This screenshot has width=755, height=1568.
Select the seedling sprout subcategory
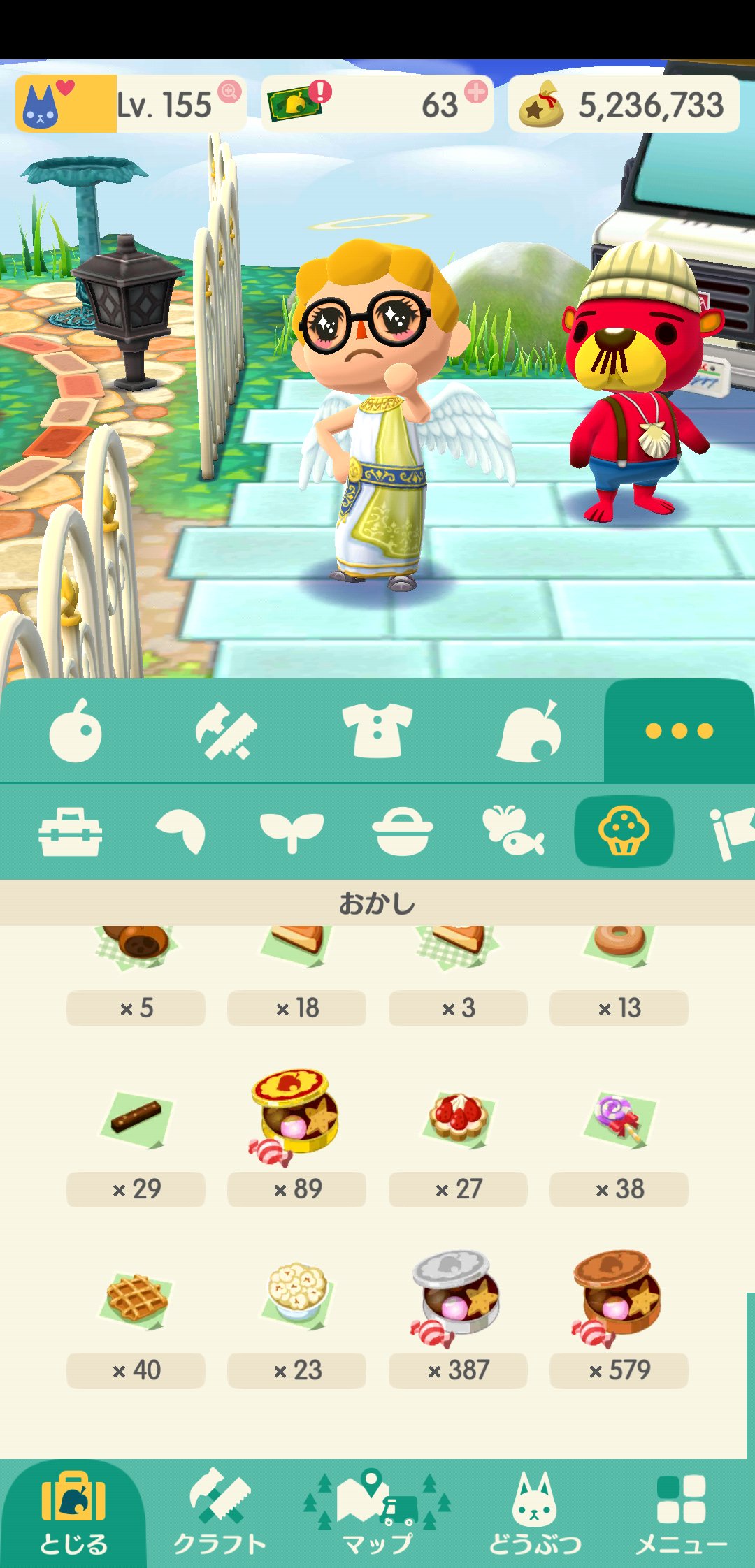292,832
